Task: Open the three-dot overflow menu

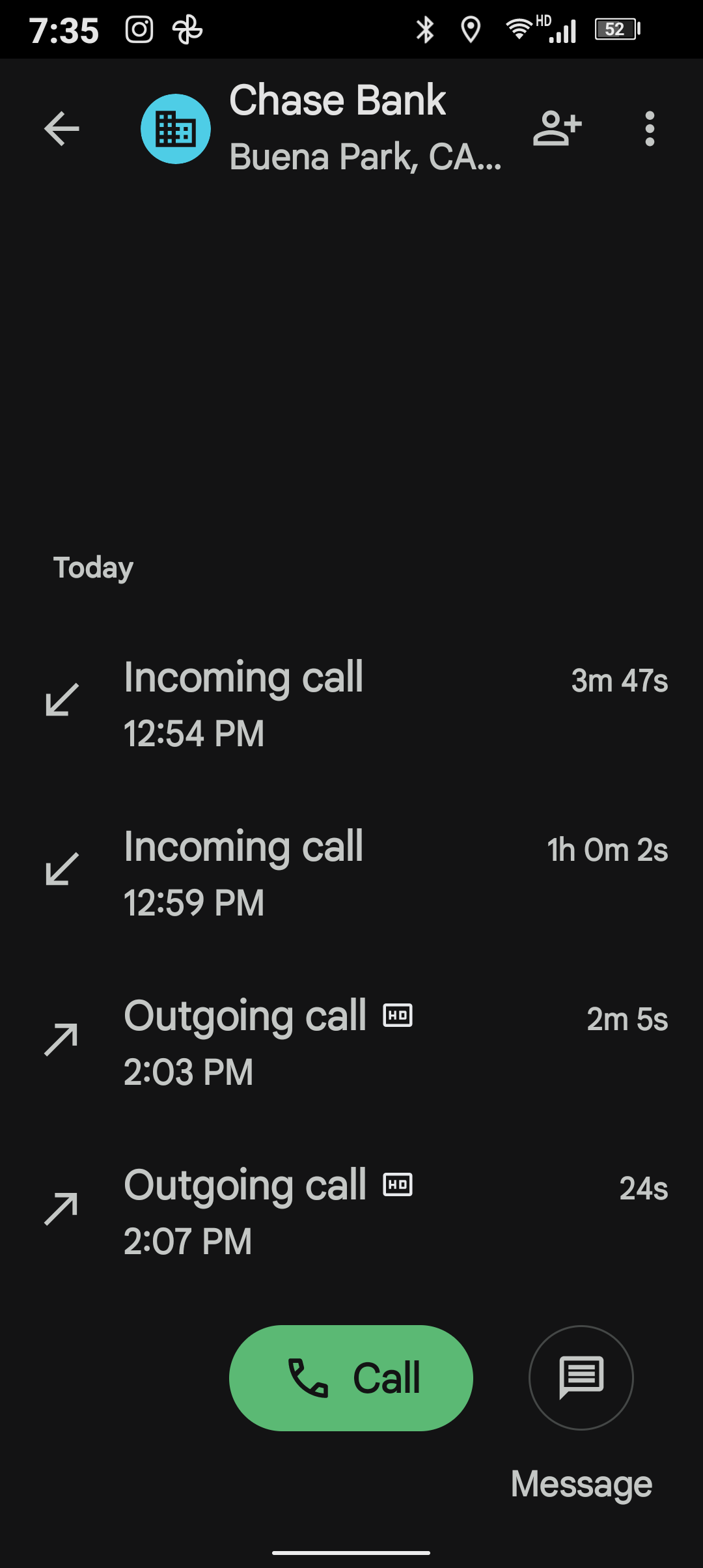Action: pyautogui.click(x=649, y=128)
